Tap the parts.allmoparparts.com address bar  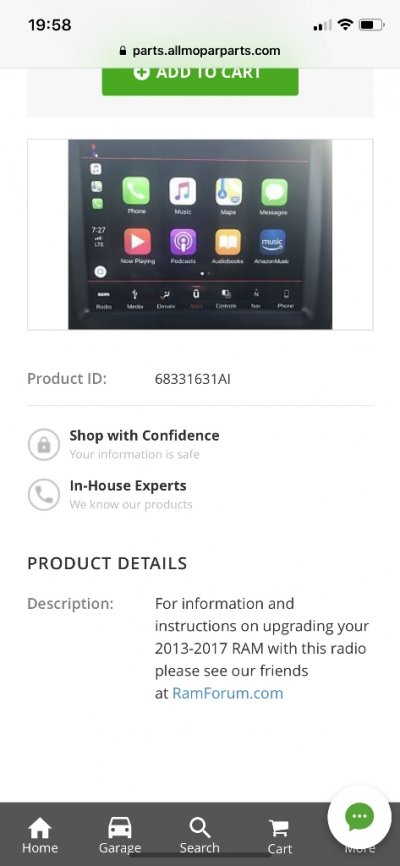(x=200, y=51)
